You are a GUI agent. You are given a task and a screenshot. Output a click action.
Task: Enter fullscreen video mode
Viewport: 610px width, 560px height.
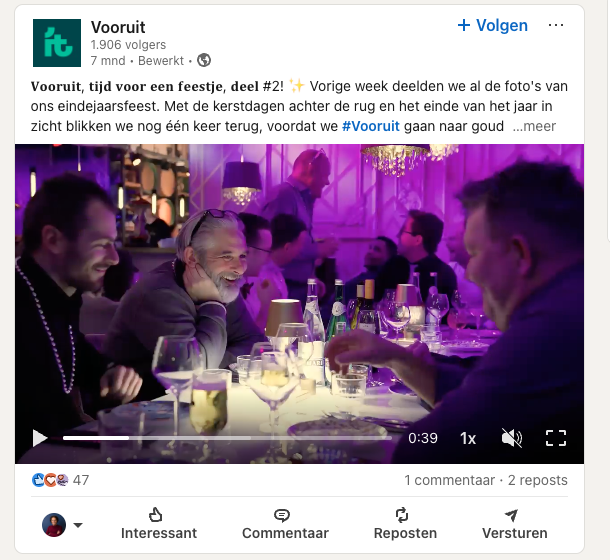pyautogui.click(x=556, y=438)
